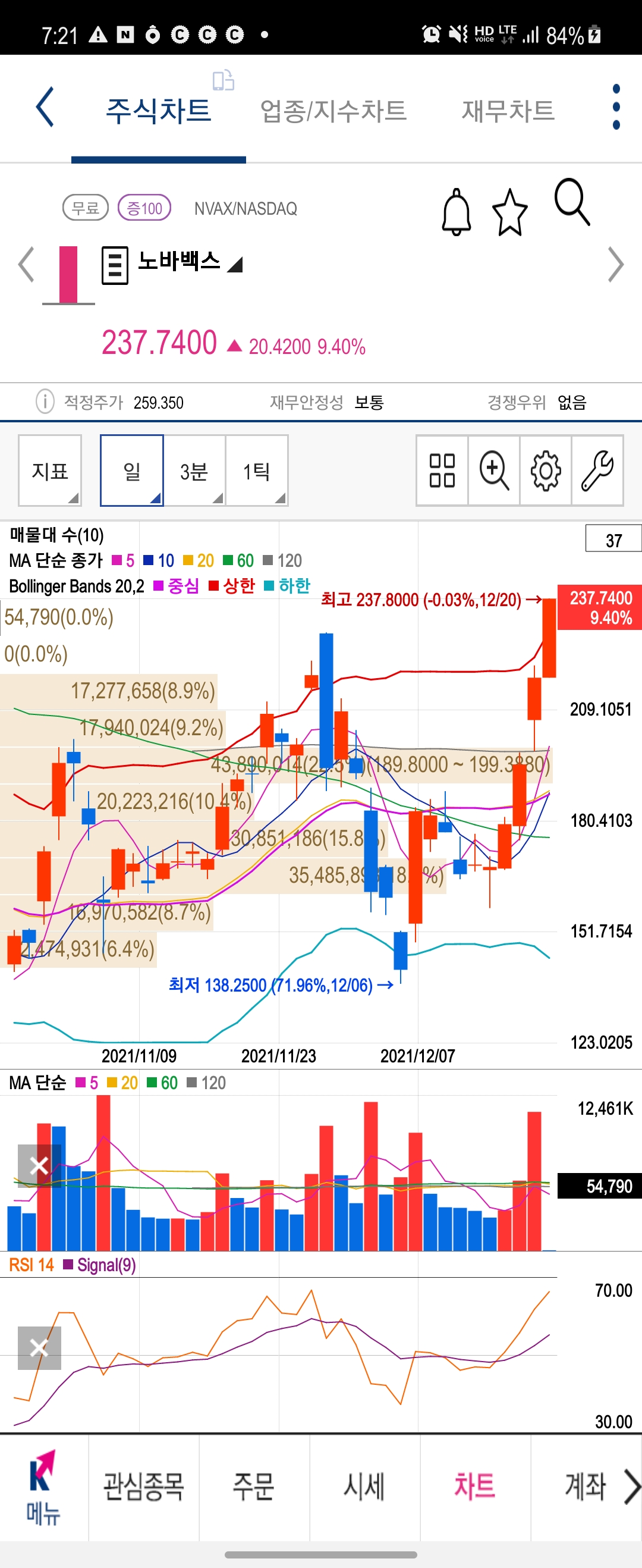Remove the RSI 14 indicator panel
This screenshot has height=1568, width=642.
(40, 1349)
